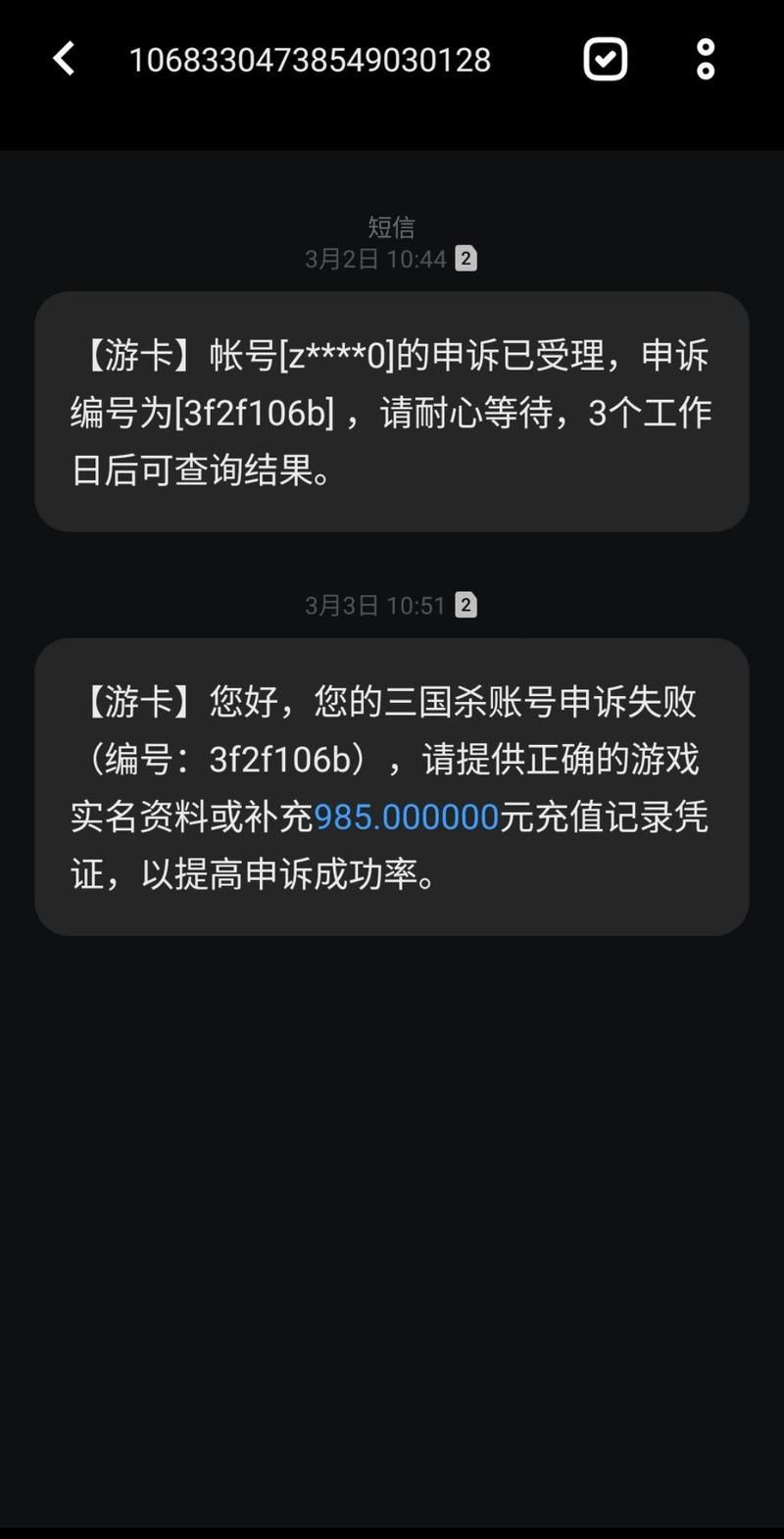
Task: Tap the checkmark mark-message icon
Action: click(605, 59)
